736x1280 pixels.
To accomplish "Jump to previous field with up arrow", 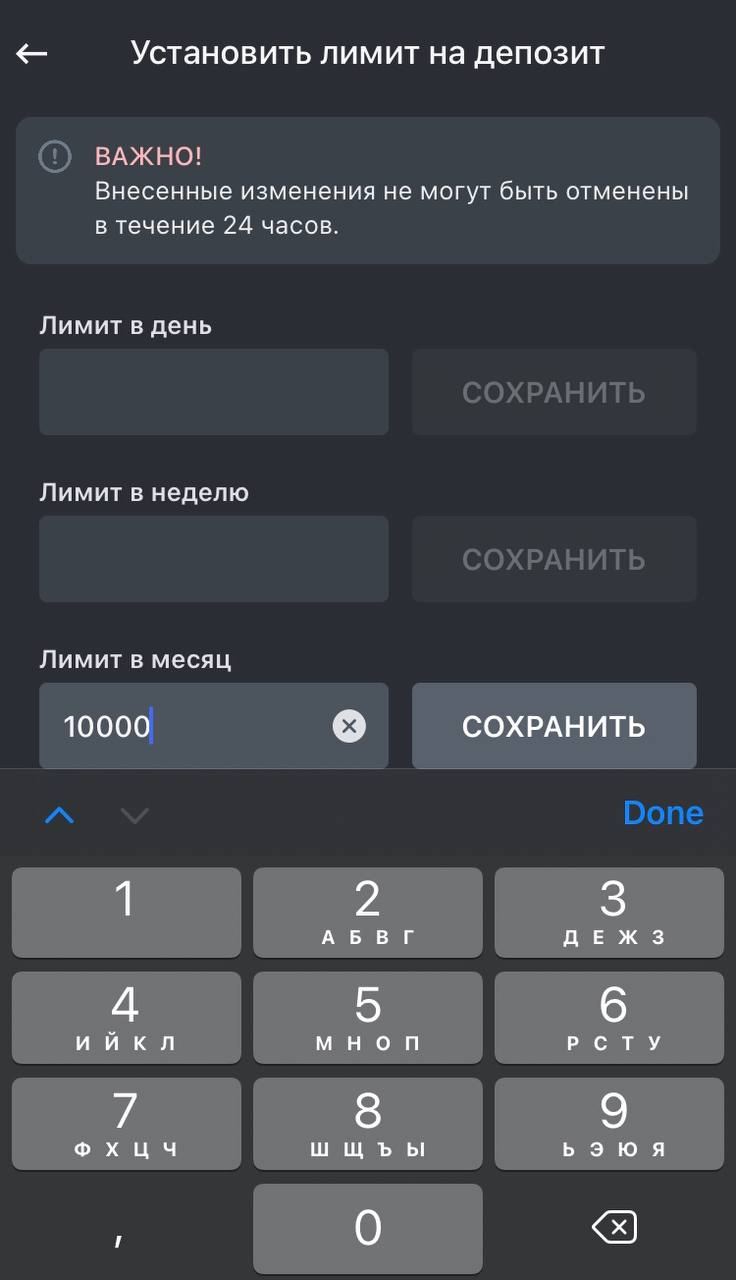I will [60, 815].
